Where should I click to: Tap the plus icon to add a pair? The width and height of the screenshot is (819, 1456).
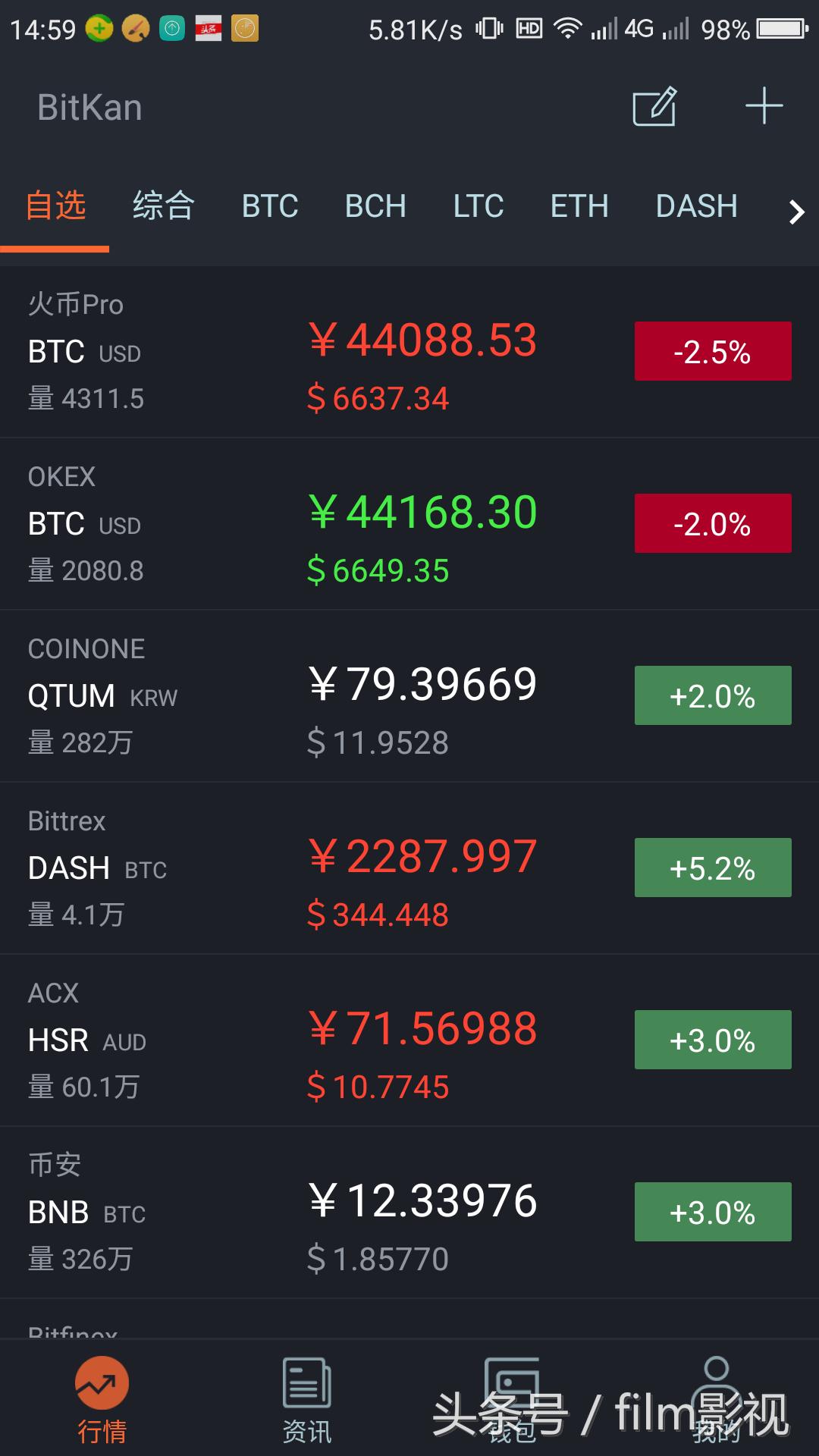[764, 106]
